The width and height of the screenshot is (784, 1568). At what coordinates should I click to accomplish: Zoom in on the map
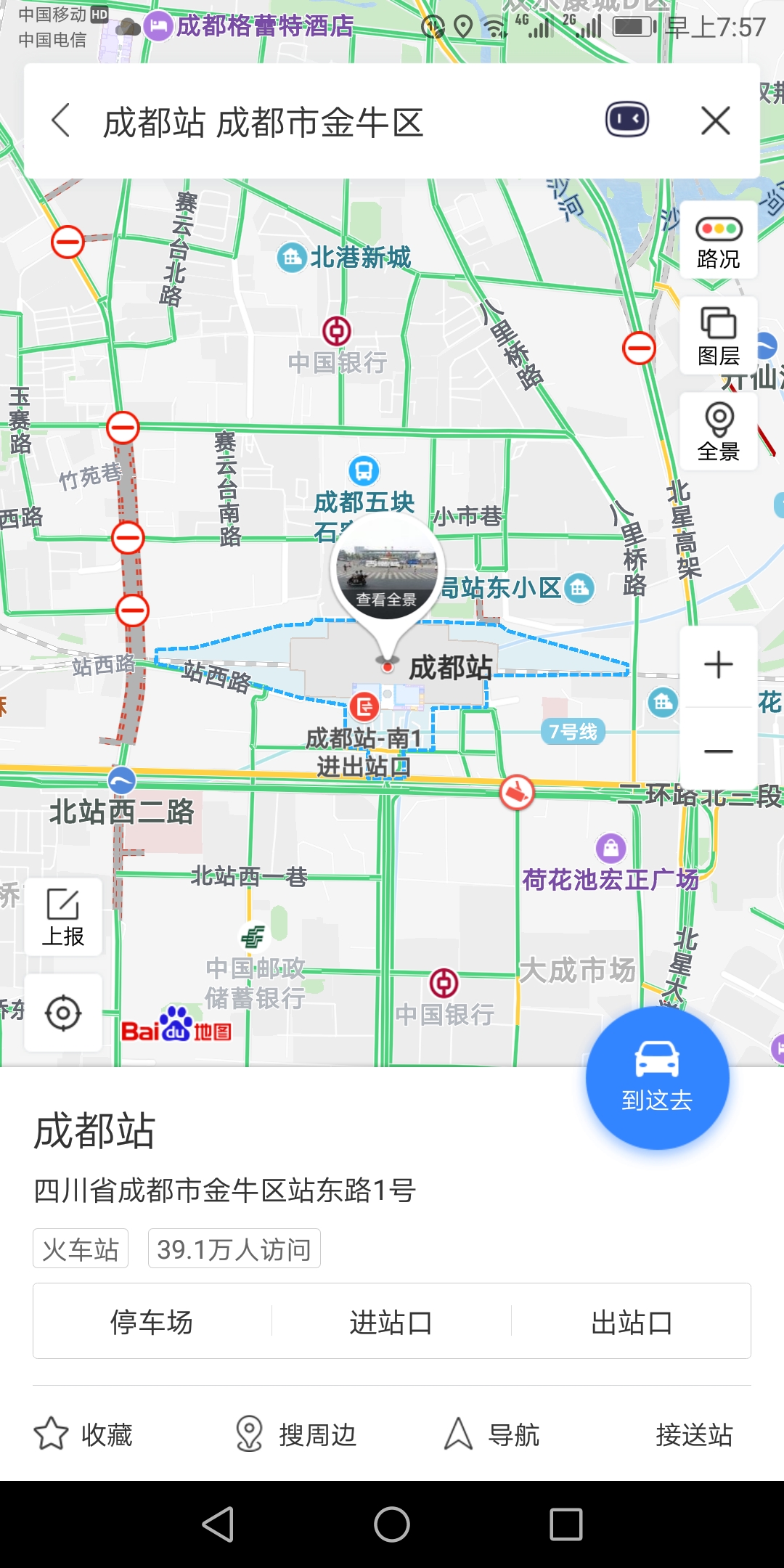[x=718, y=665]
